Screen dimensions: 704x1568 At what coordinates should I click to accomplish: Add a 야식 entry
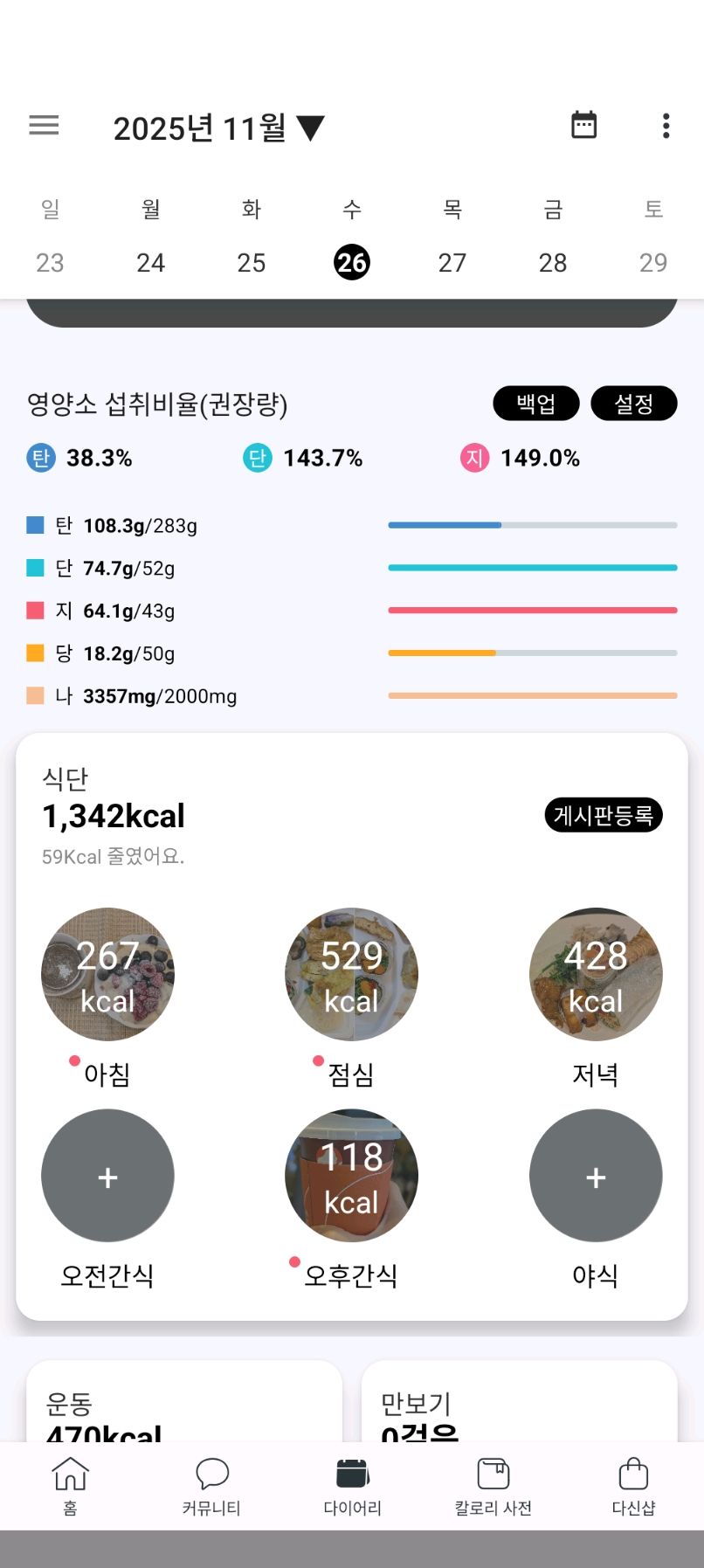click(x=596, y=1176)
